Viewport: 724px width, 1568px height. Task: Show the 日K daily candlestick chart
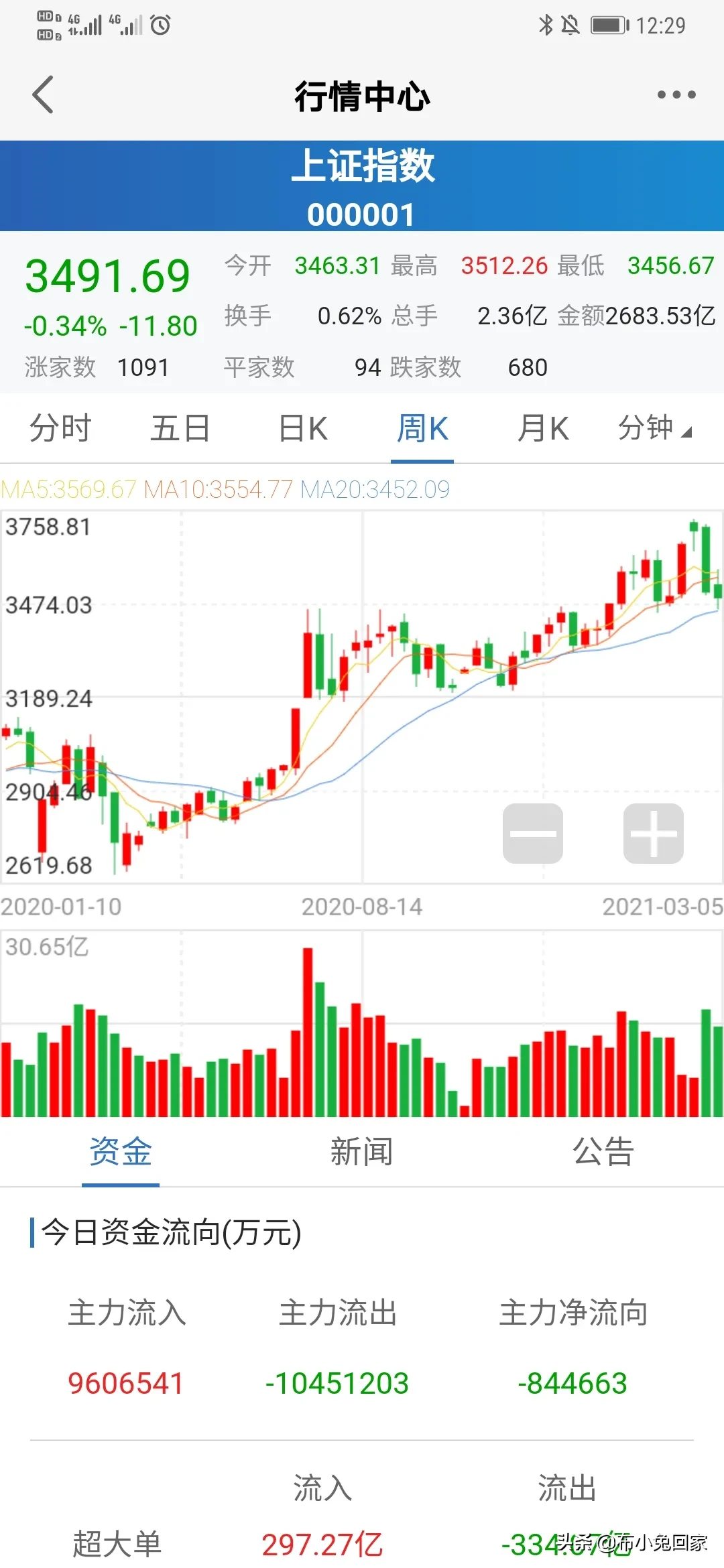(x=303, y=429)
